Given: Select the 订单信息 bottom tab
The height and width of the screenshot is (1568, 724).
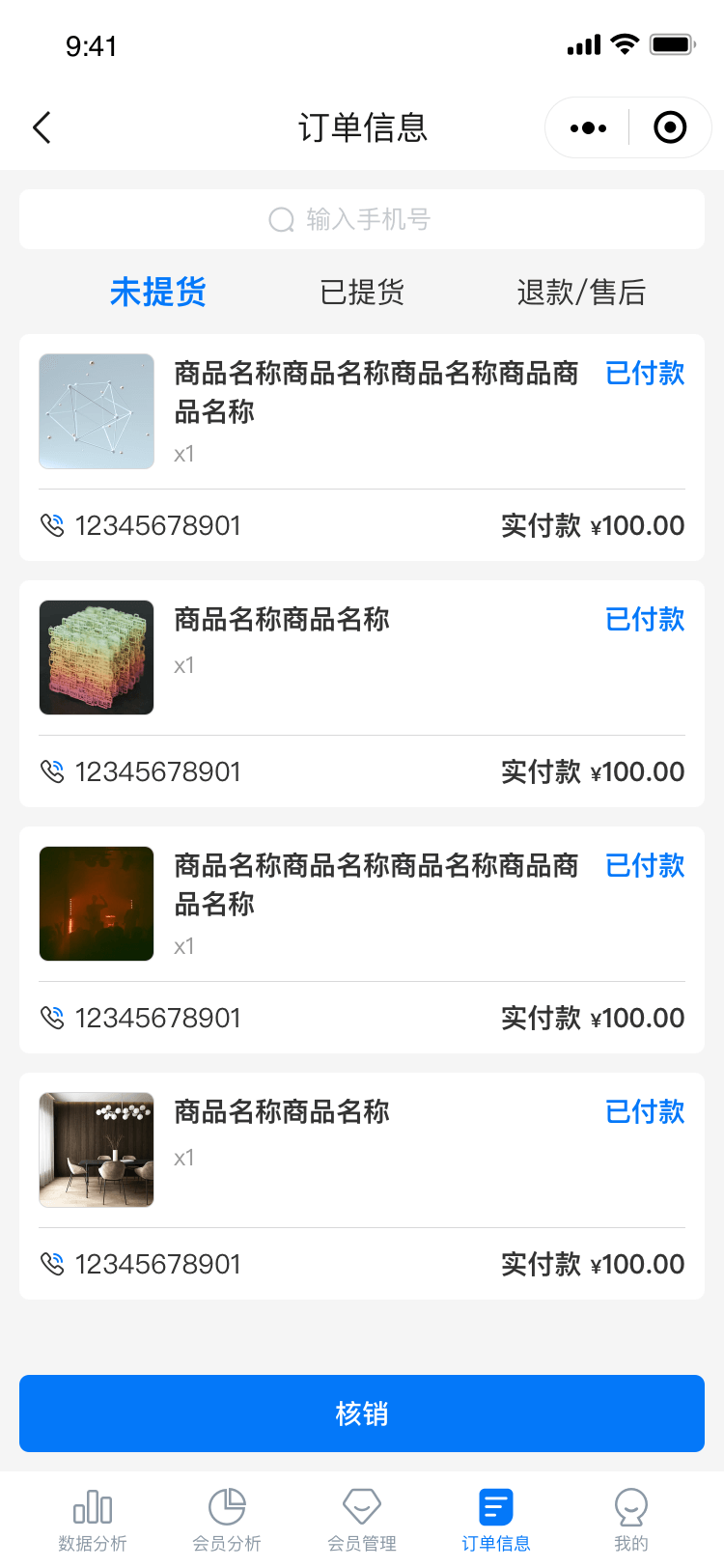Looking at the screenshot, I should coord(496,1520).
